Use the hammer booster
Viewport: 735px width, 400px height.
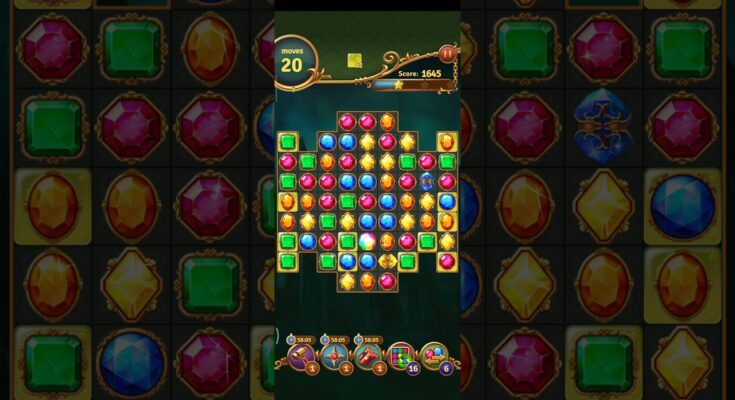click(x=301, y=354)
